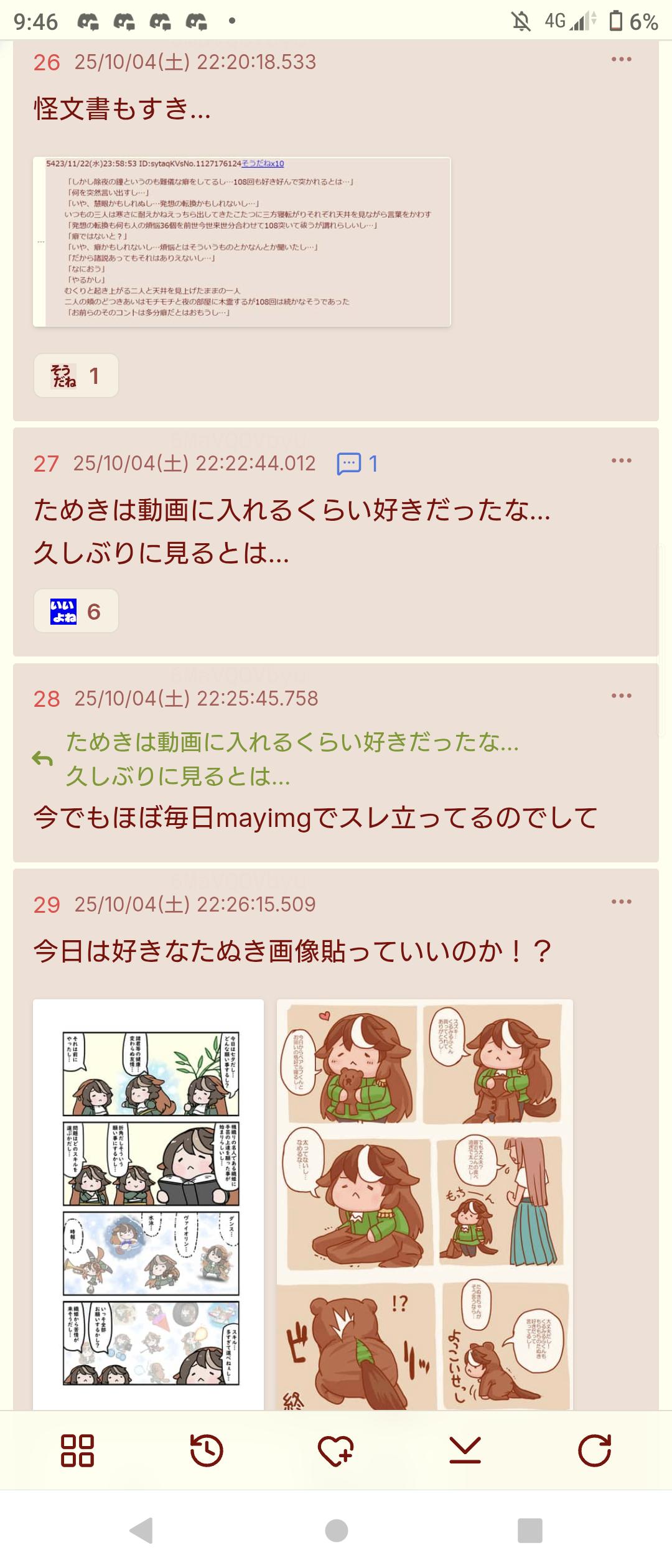Screen dimensions: 672x1568
Task: Reload the thread
Action: coord(594,1450)
